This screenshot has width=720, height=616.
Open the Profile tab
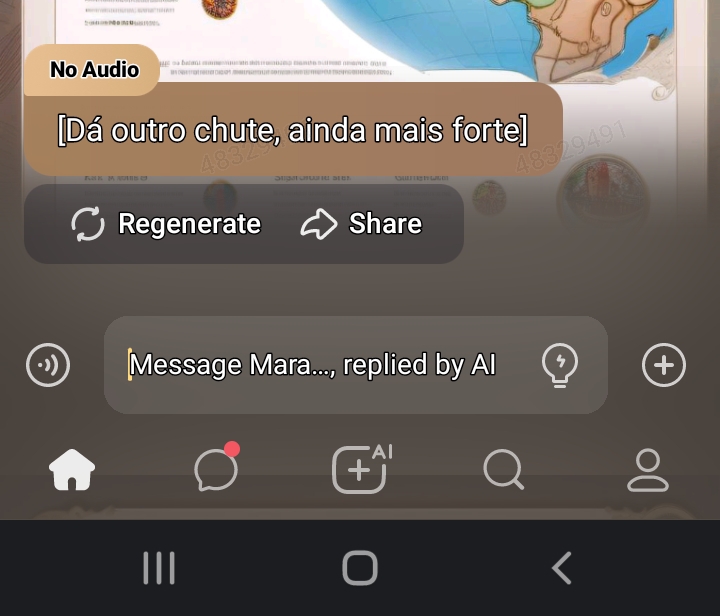648,469
